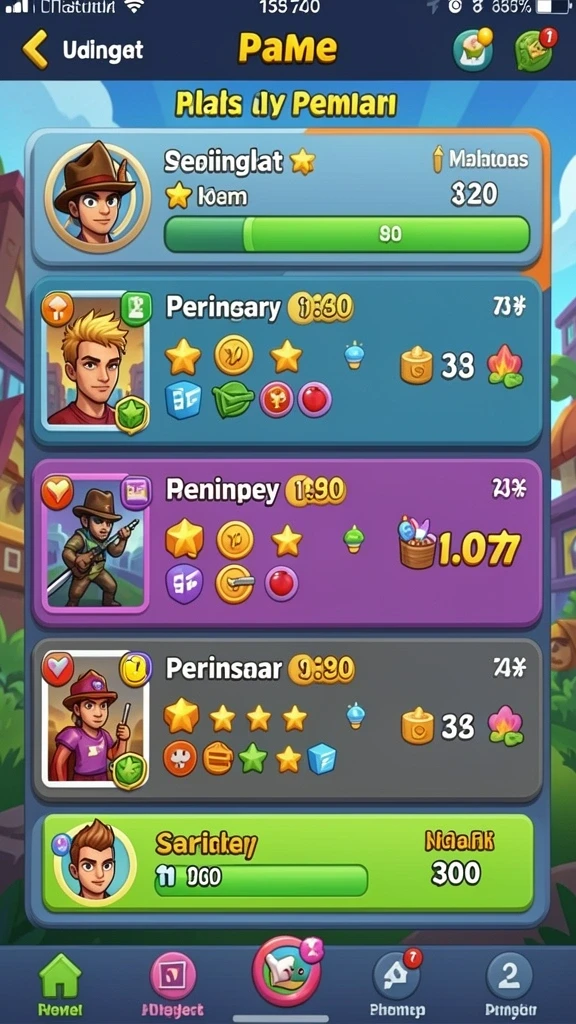The width and height of the screenshot is (576, 1024).
Task: Open the green Sariatey card
Action: (x=287, y=862)
